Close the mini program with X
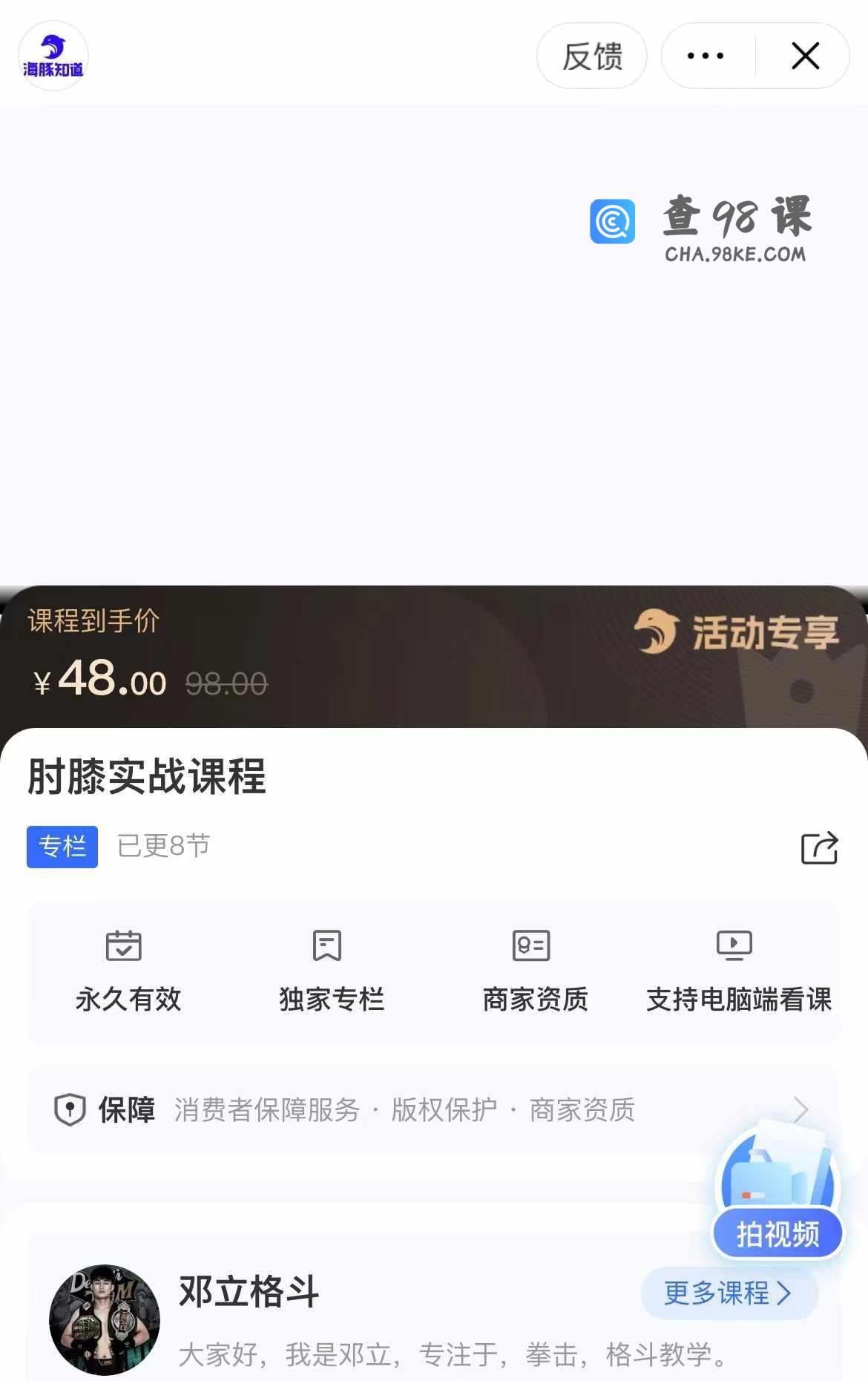 (805, 56)
